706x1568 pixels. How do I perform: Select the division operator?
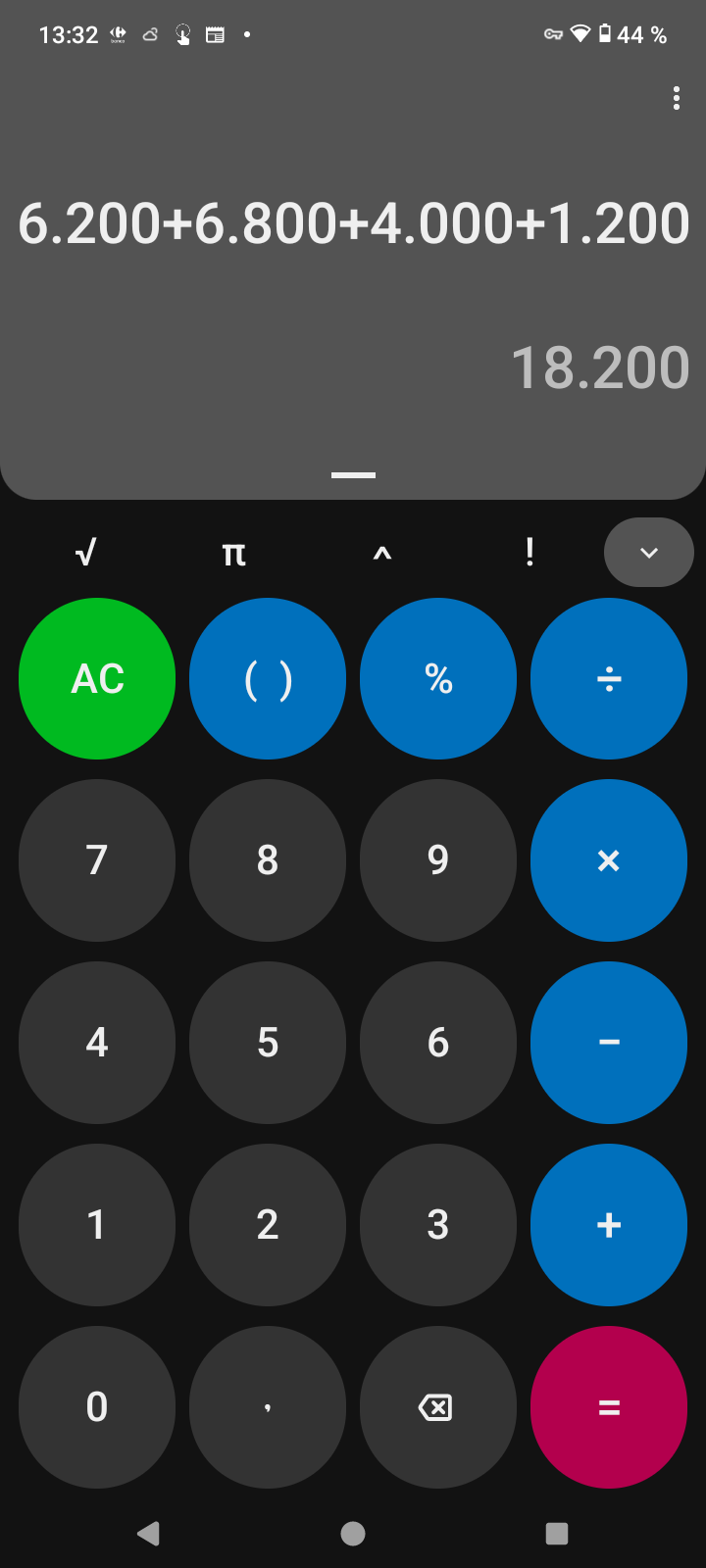(609, 678)
